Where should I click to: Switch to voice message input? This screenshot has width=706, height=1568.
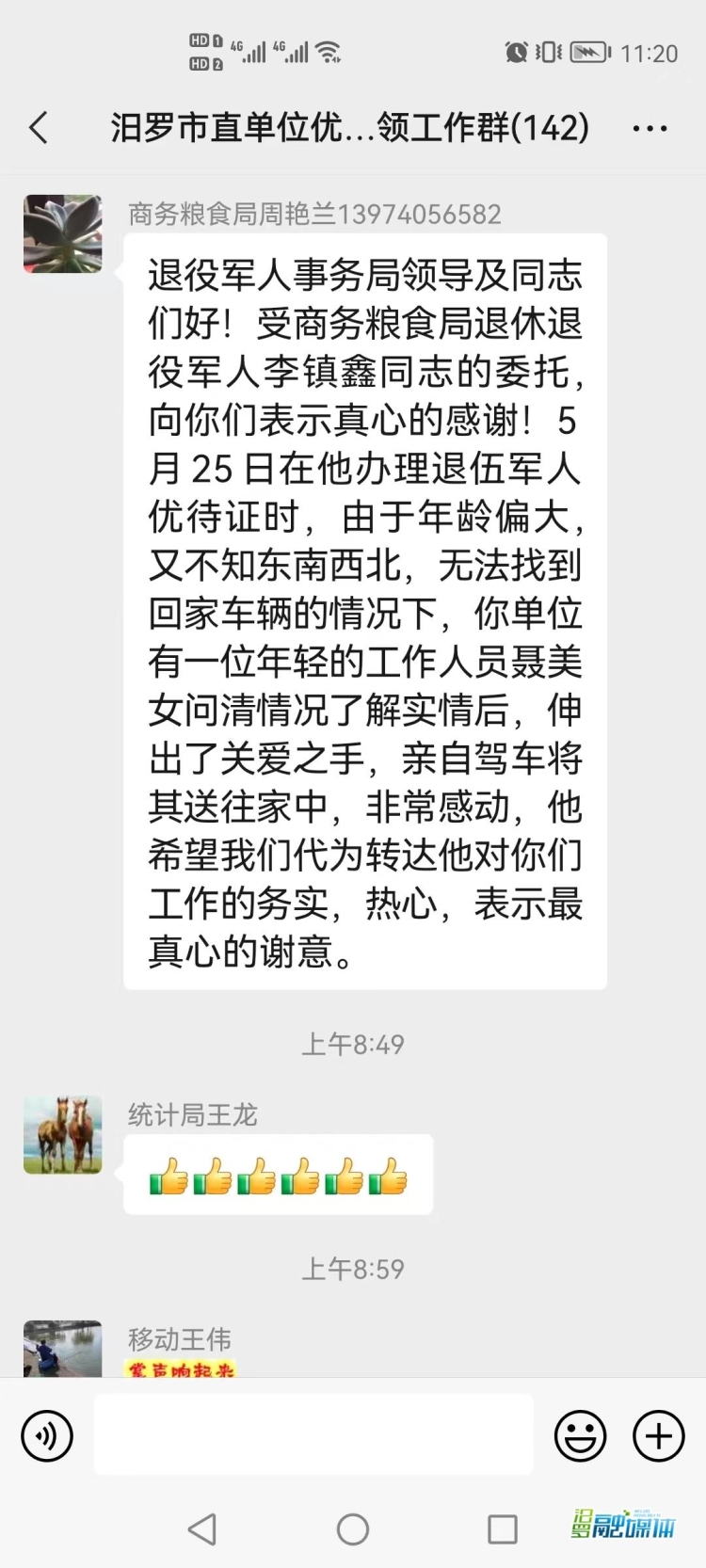coord(46,1436)
